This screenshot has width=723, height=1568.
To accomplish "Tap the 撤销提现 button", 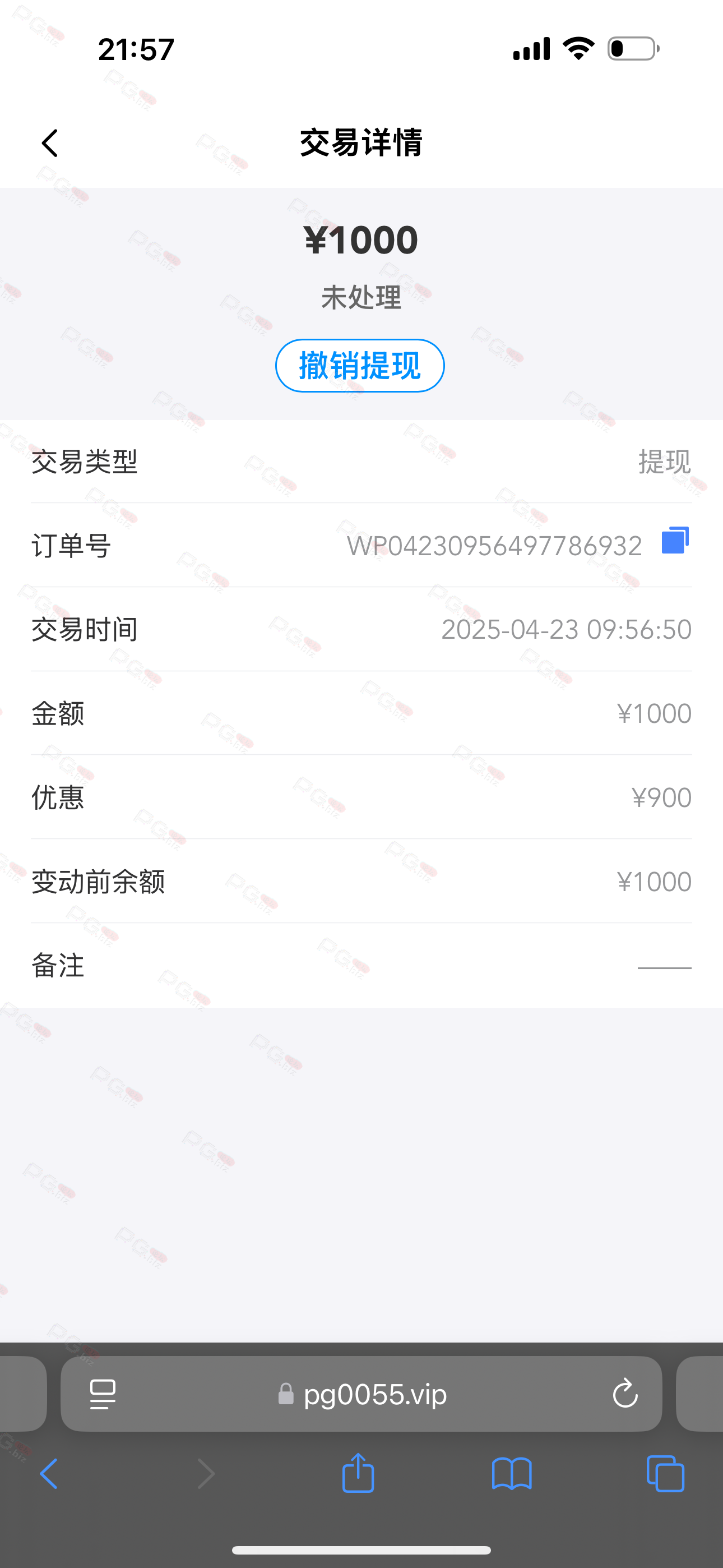I will click(x=360, y=365).
